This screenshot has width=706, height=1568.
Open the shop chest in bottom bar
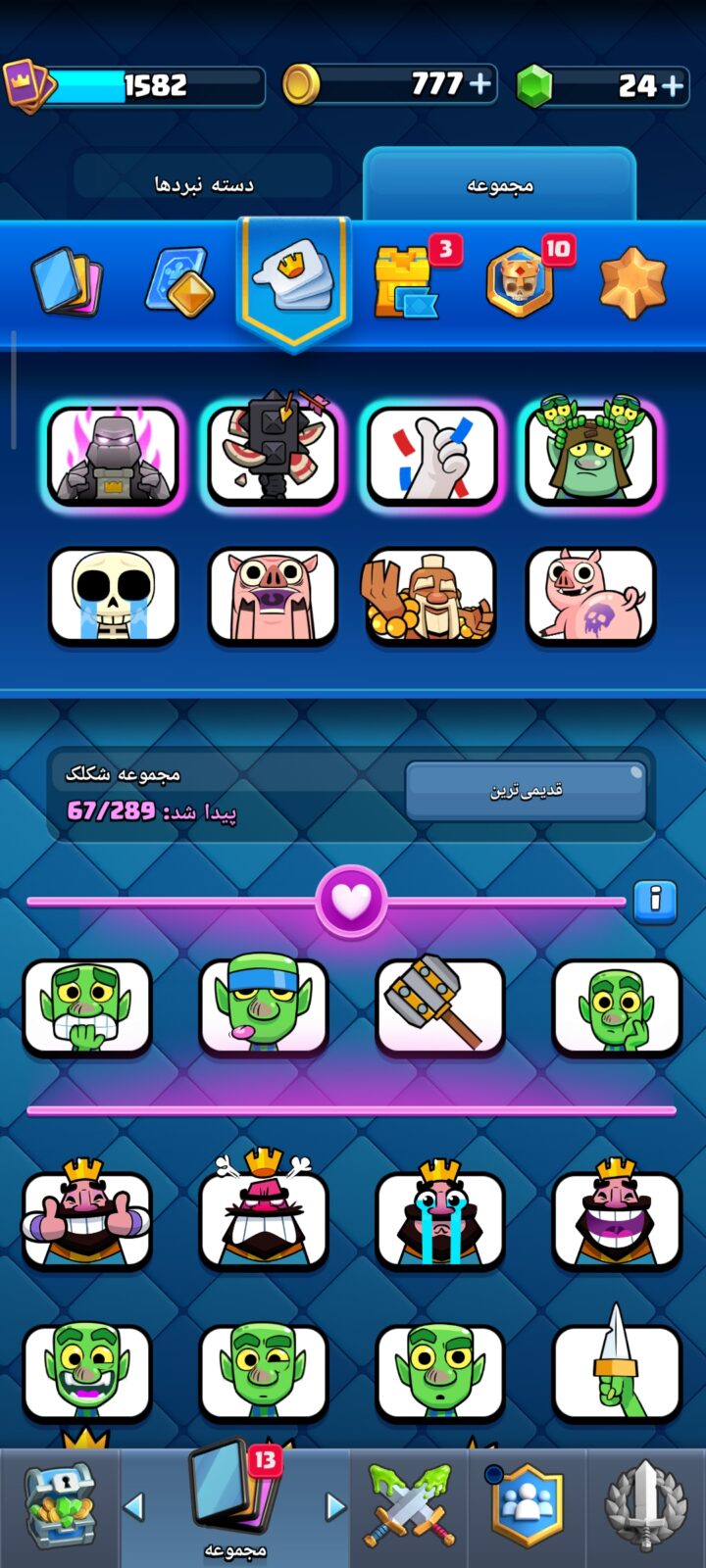pos(60,1507)
